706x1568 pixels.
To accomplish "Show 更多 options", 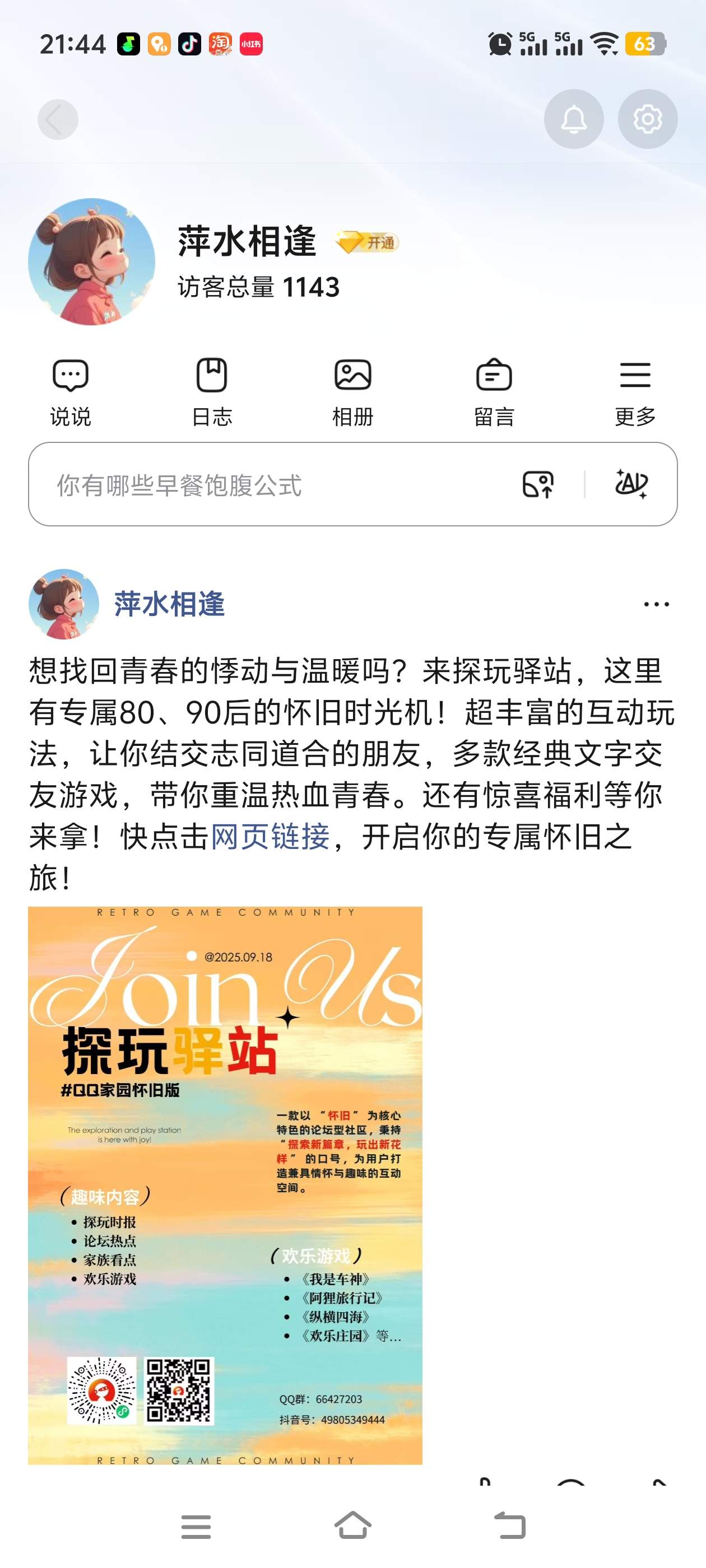I will [x=635, y=391].
